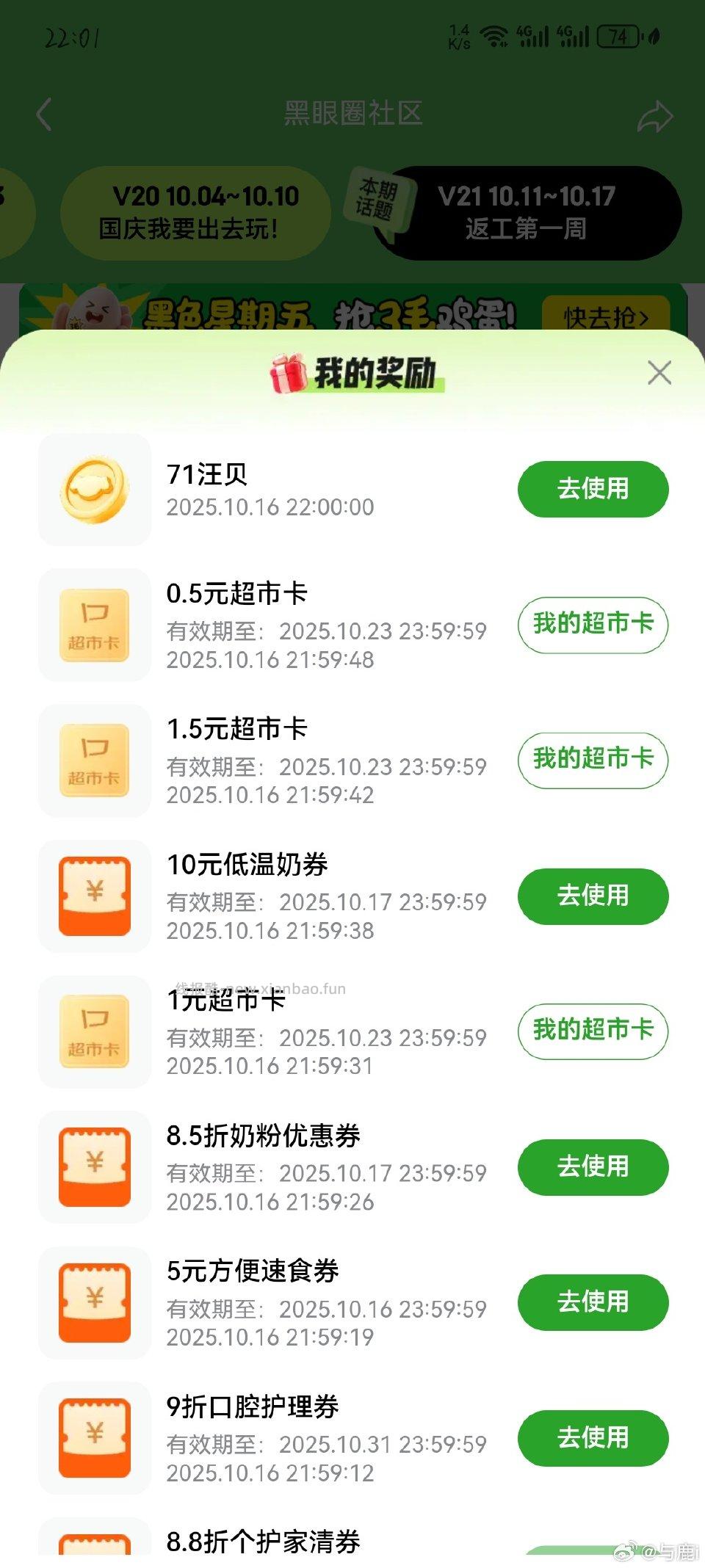705x1568 pixels.
Task: Open the V21 返工第一周 topic tab
Action: (527, 212)
